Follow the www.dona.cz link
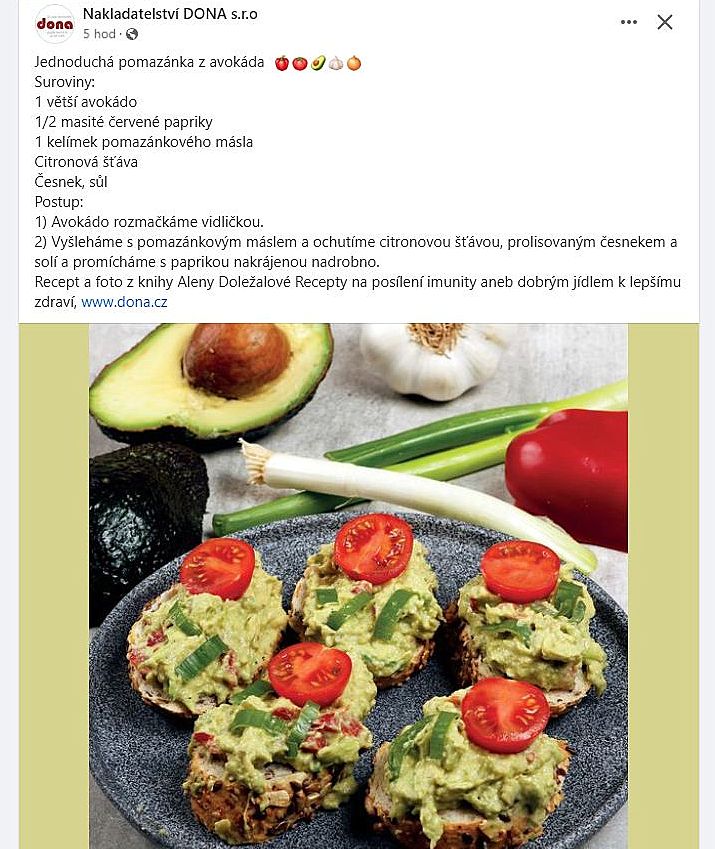 (x=124, y=301)
